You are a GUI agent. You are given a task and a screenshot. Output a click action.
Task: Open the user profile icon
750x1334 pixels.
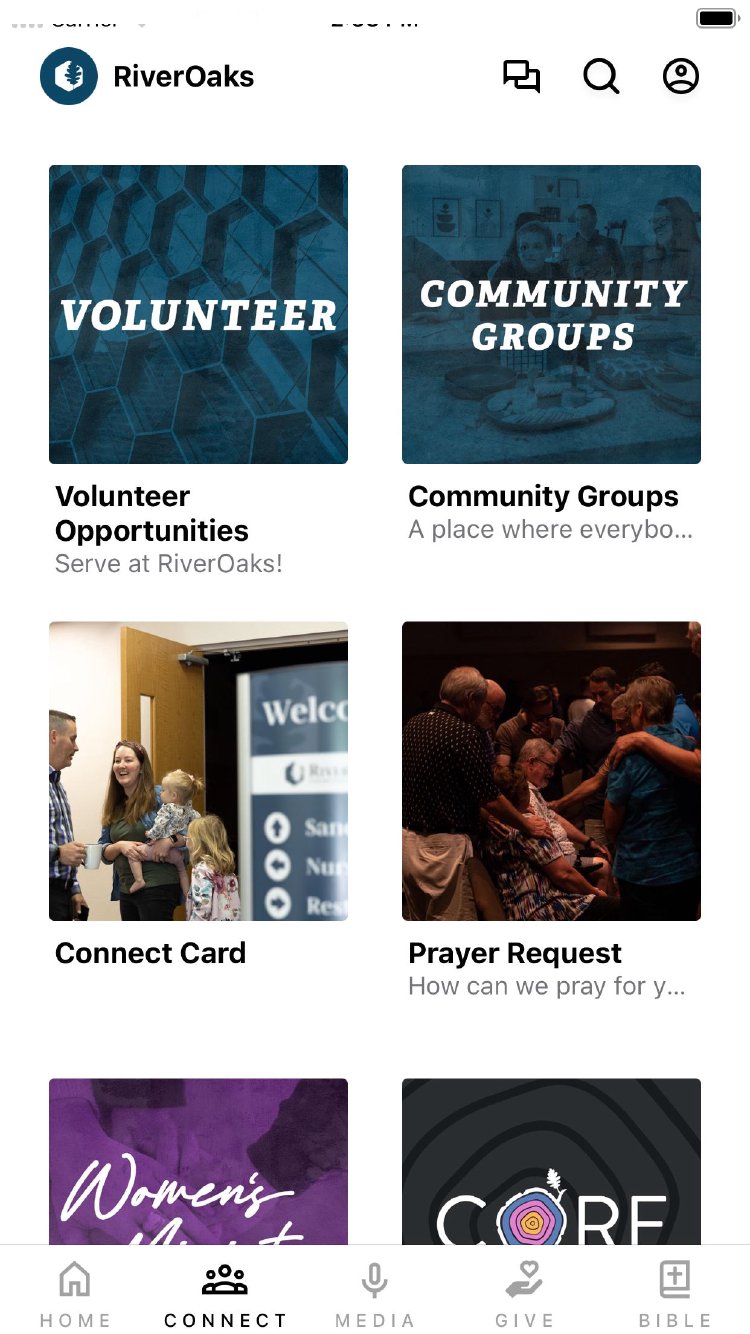pos(681,77)
